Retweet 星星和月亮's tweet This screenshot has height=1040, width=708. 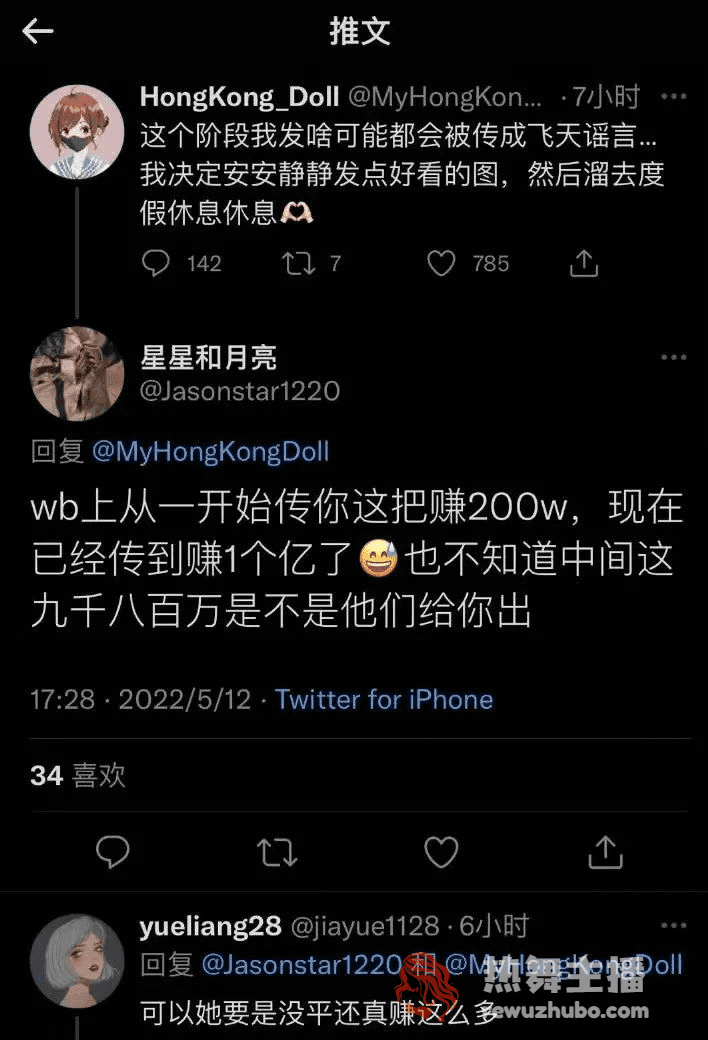click(x=276, y=852)
